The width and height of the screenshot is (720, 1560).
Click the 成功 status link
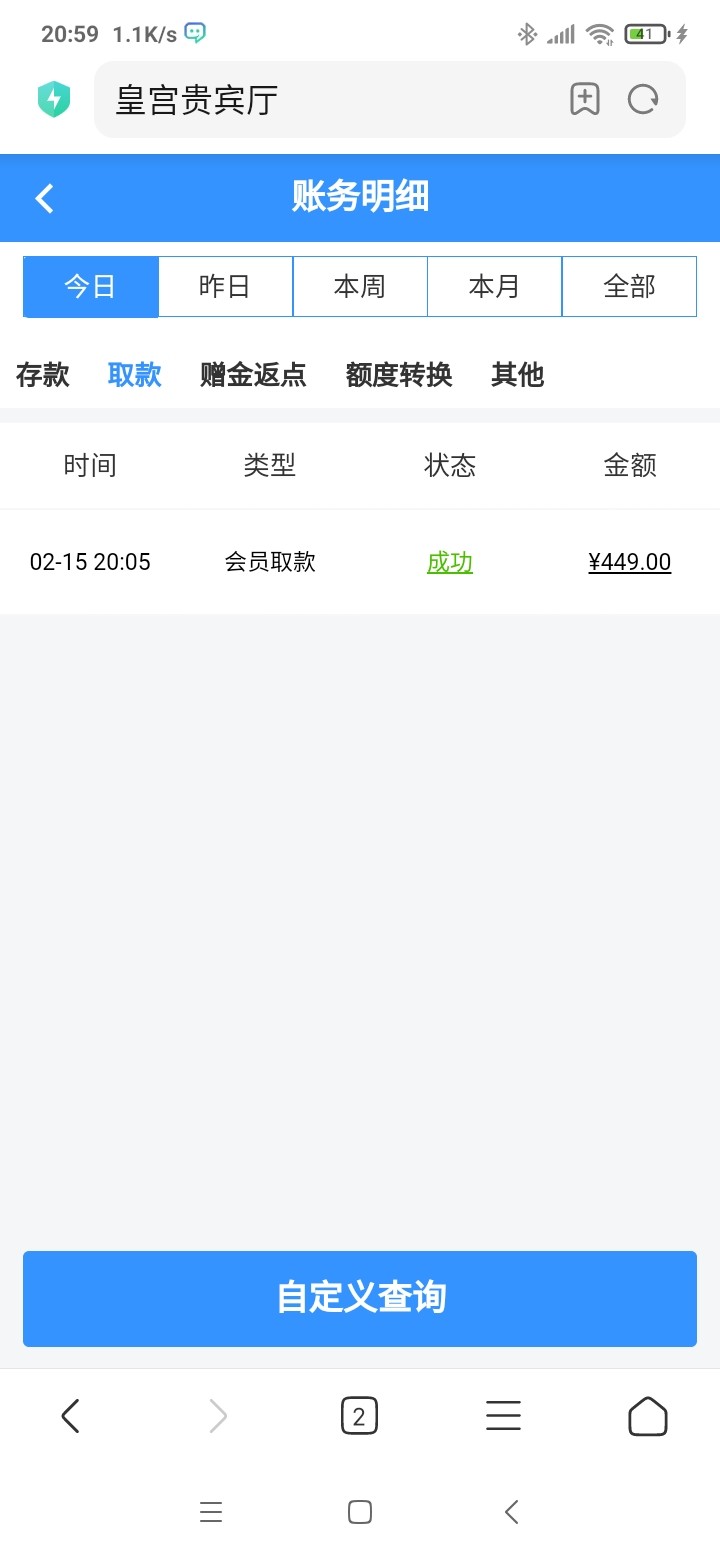point(449,562)
